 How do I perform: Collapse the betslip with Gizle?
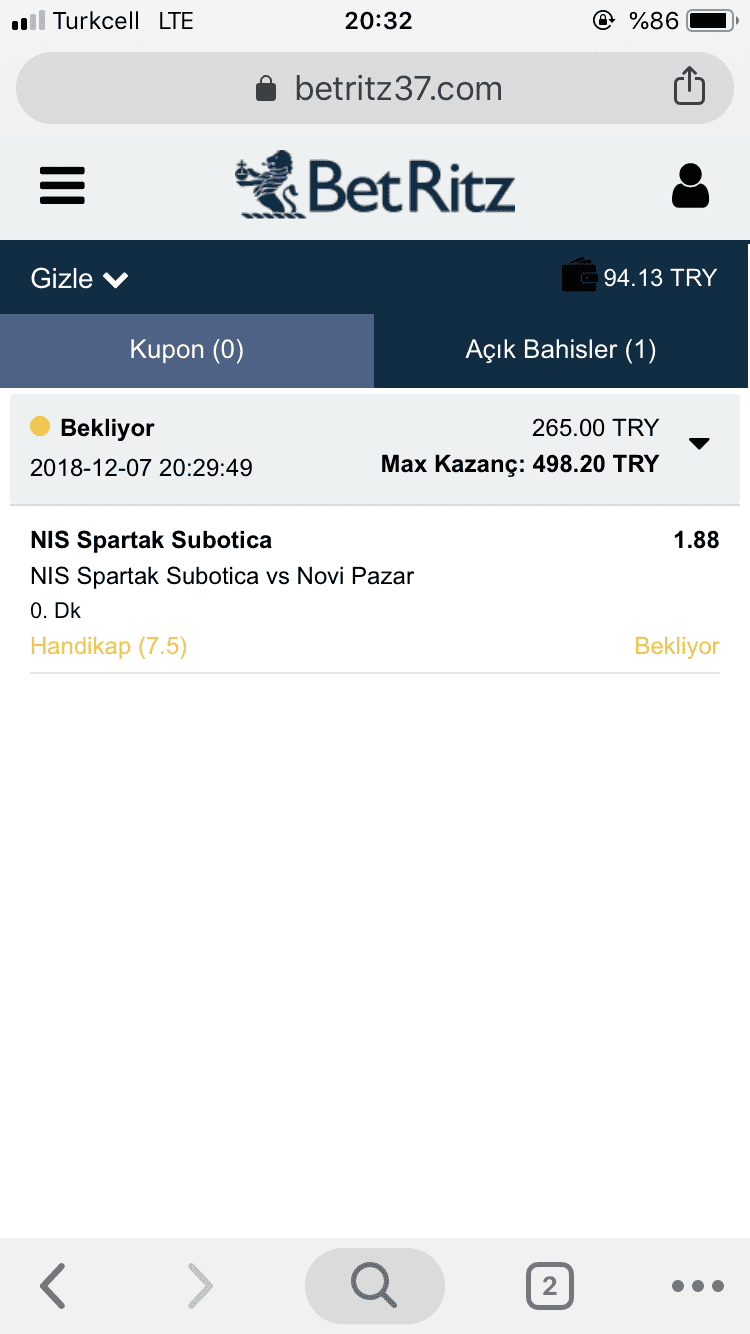(x=80, y=278)
